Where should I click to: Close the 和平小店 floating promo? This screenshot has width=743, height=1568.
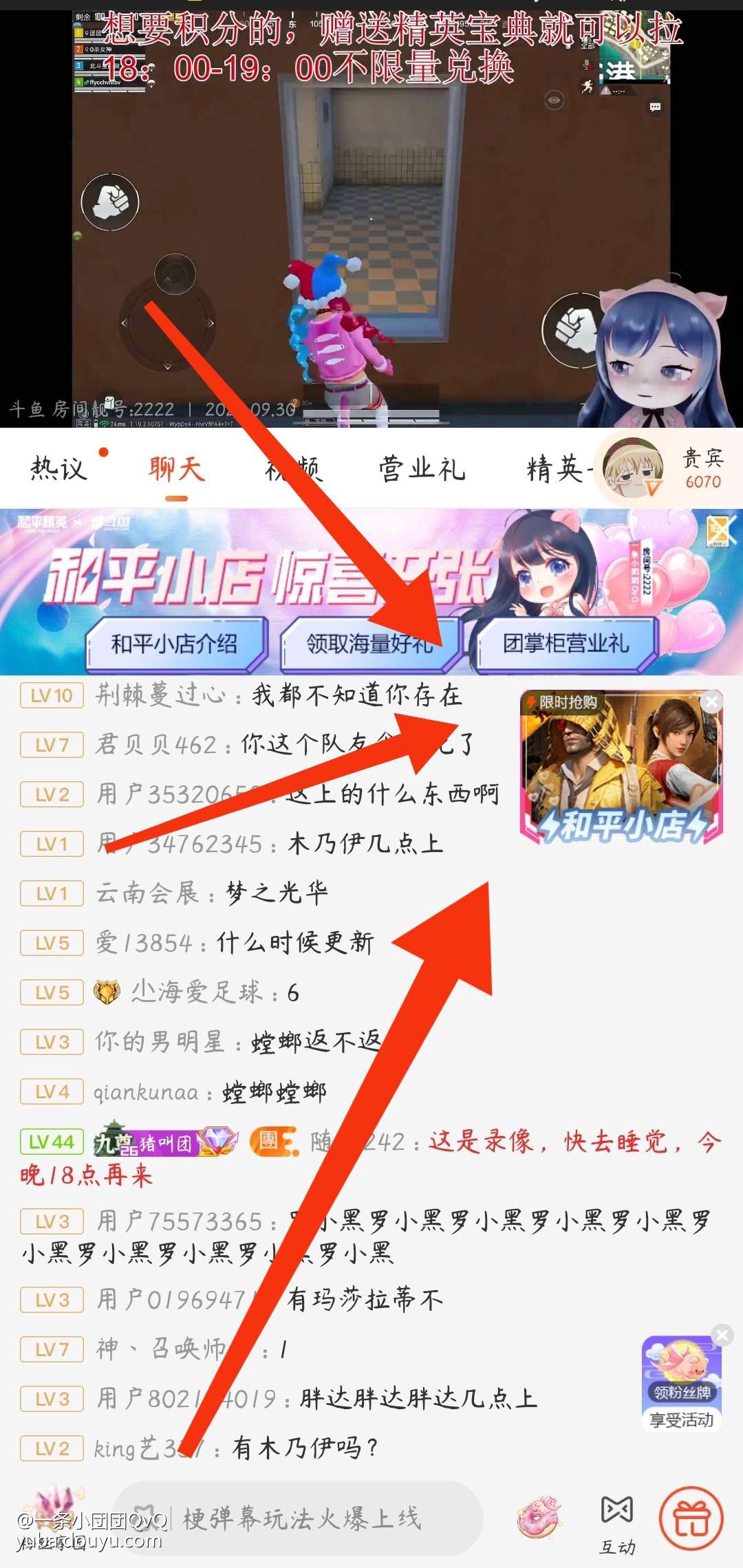click(711, 701)
